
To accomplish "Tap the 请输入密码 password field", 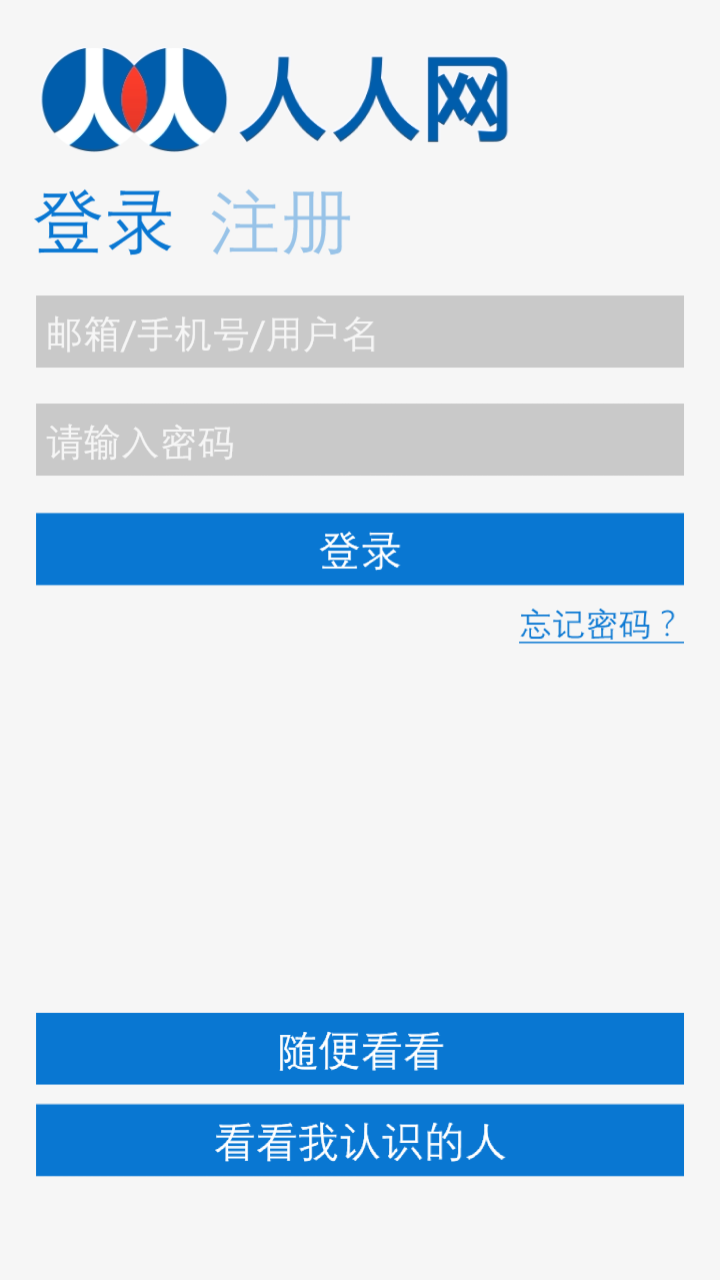I will click(x=360, y=440).
